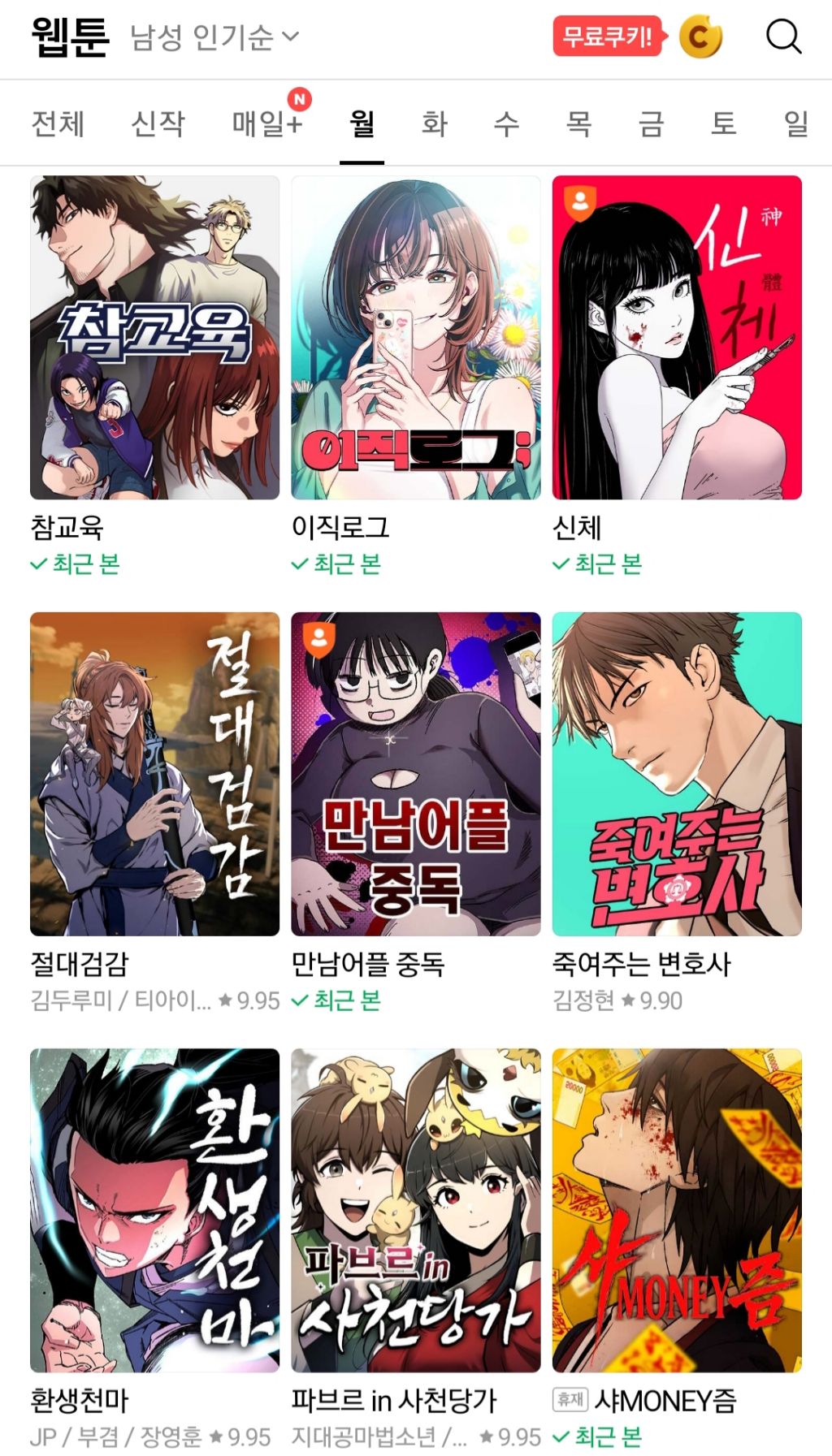Read the 죽여주는 변호사 webtoon
Viewport: 832px width, 1456px height.
coord(677,774)
